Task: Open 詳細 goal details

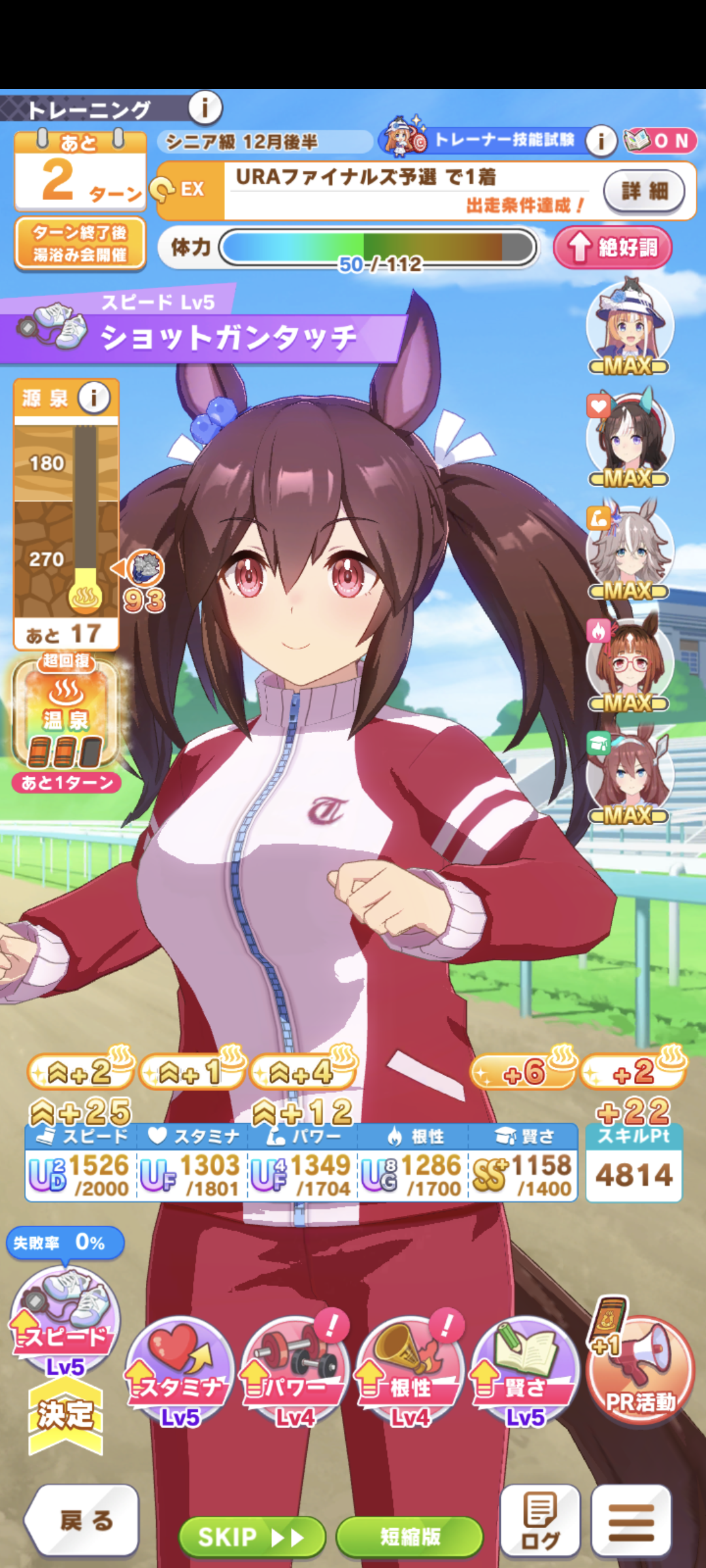Action: (644, 191)
